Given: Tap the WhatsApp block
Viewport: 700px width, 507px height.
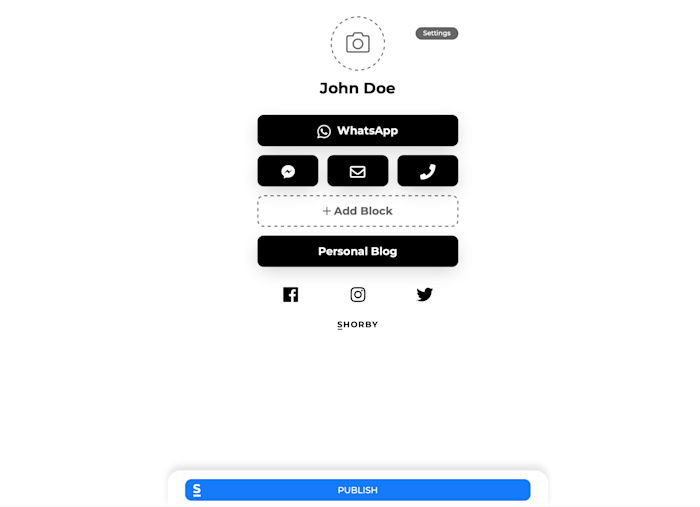Looking at the screenshot, I should point(357,131).
